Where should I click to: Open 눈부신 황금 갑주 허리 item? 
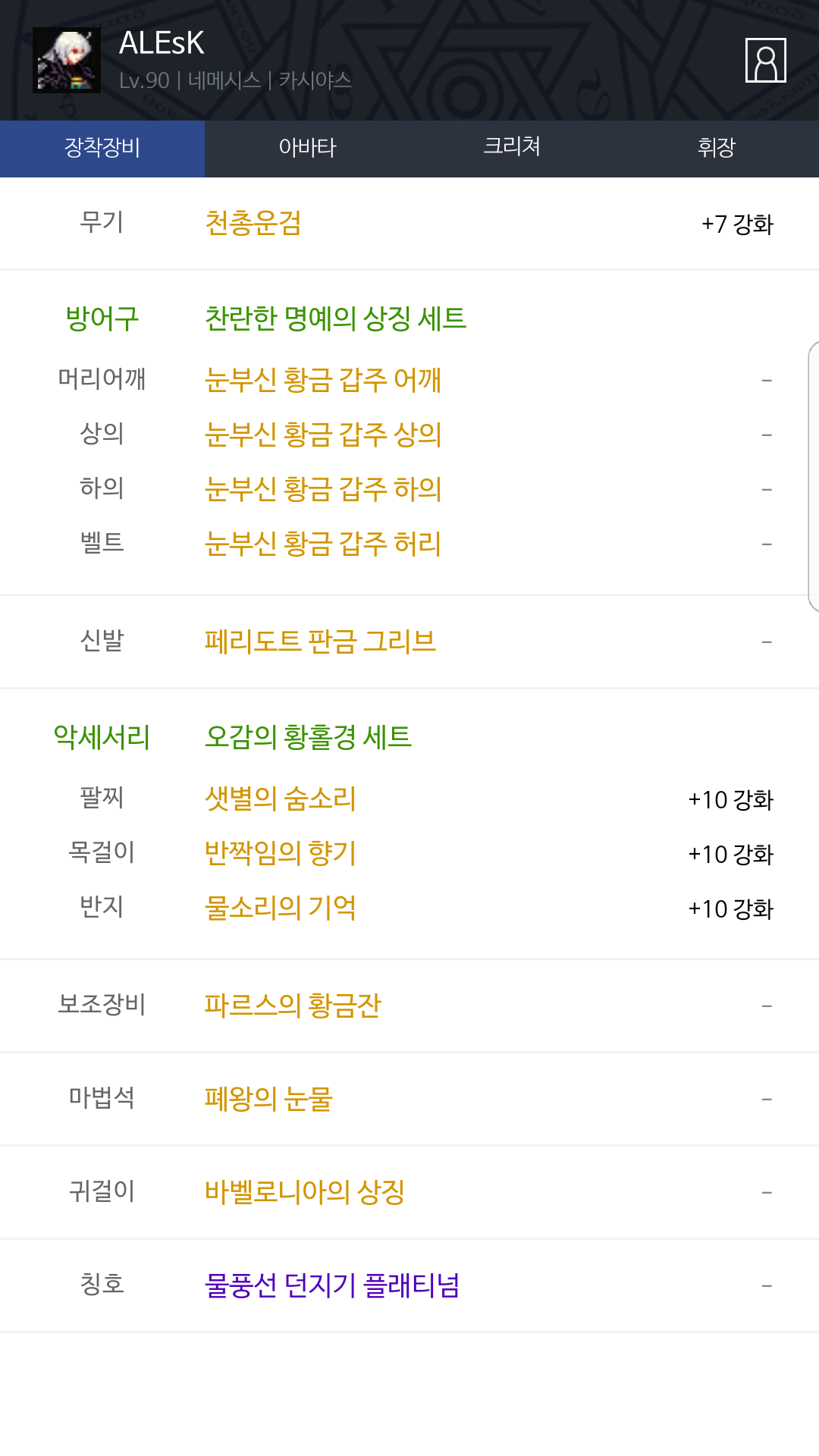(323, 543)
